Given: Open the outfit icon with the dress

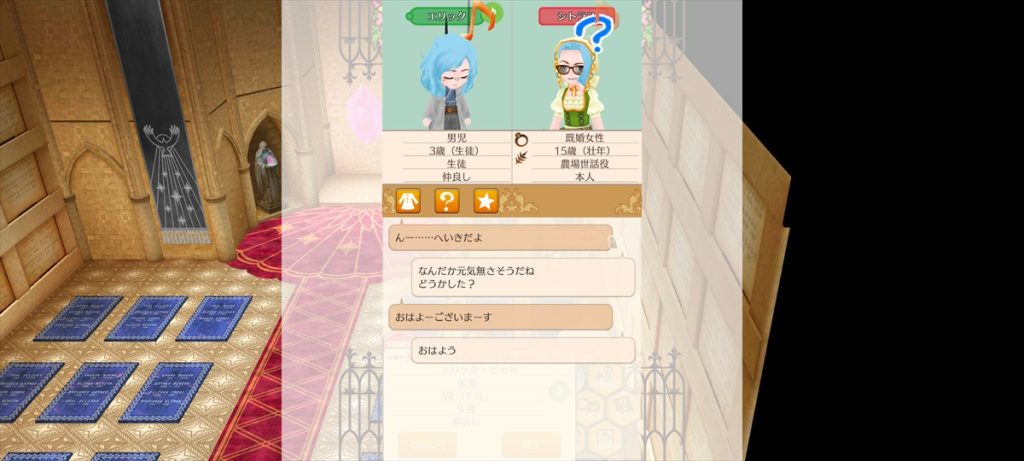Looking at the screenshot, I should coord(408,201).
